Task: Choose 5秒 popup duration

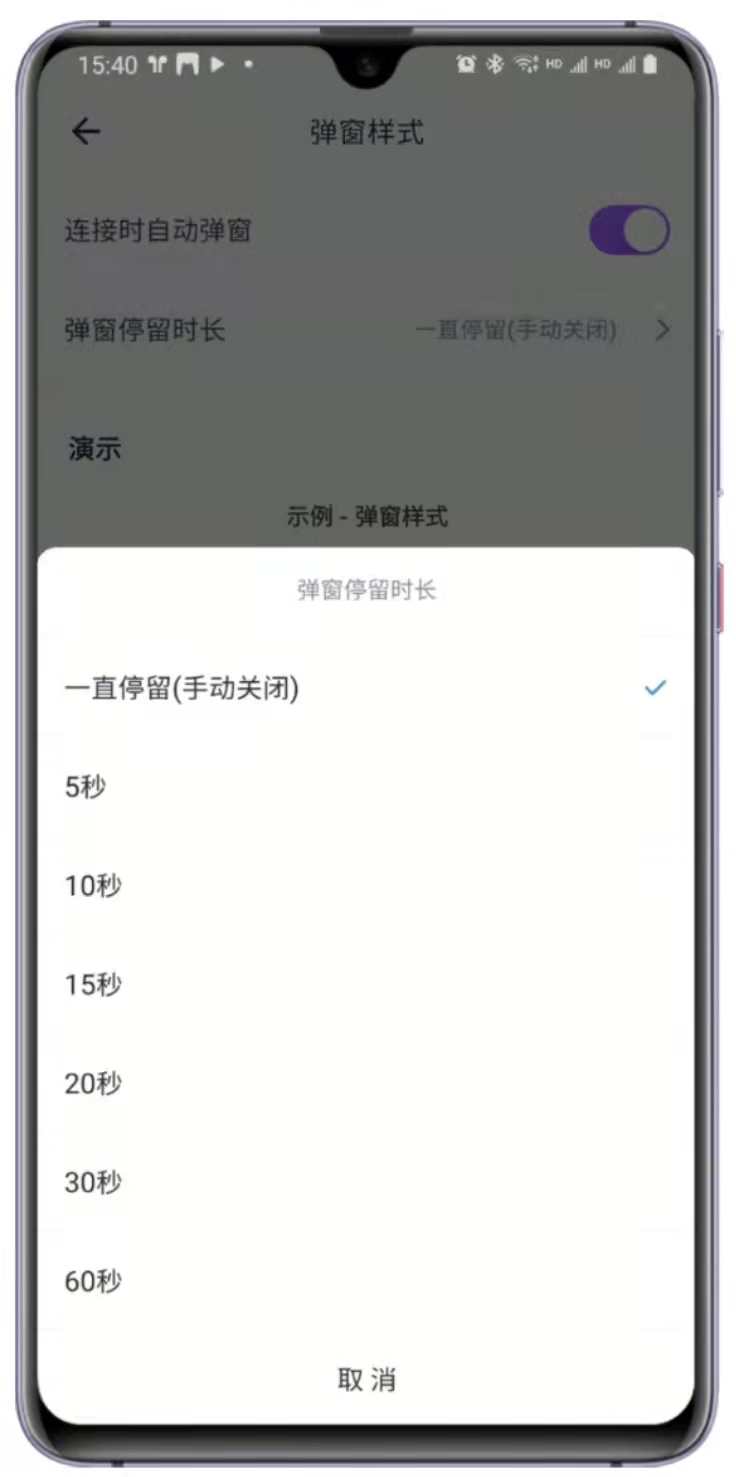Action: coord(85,787)
